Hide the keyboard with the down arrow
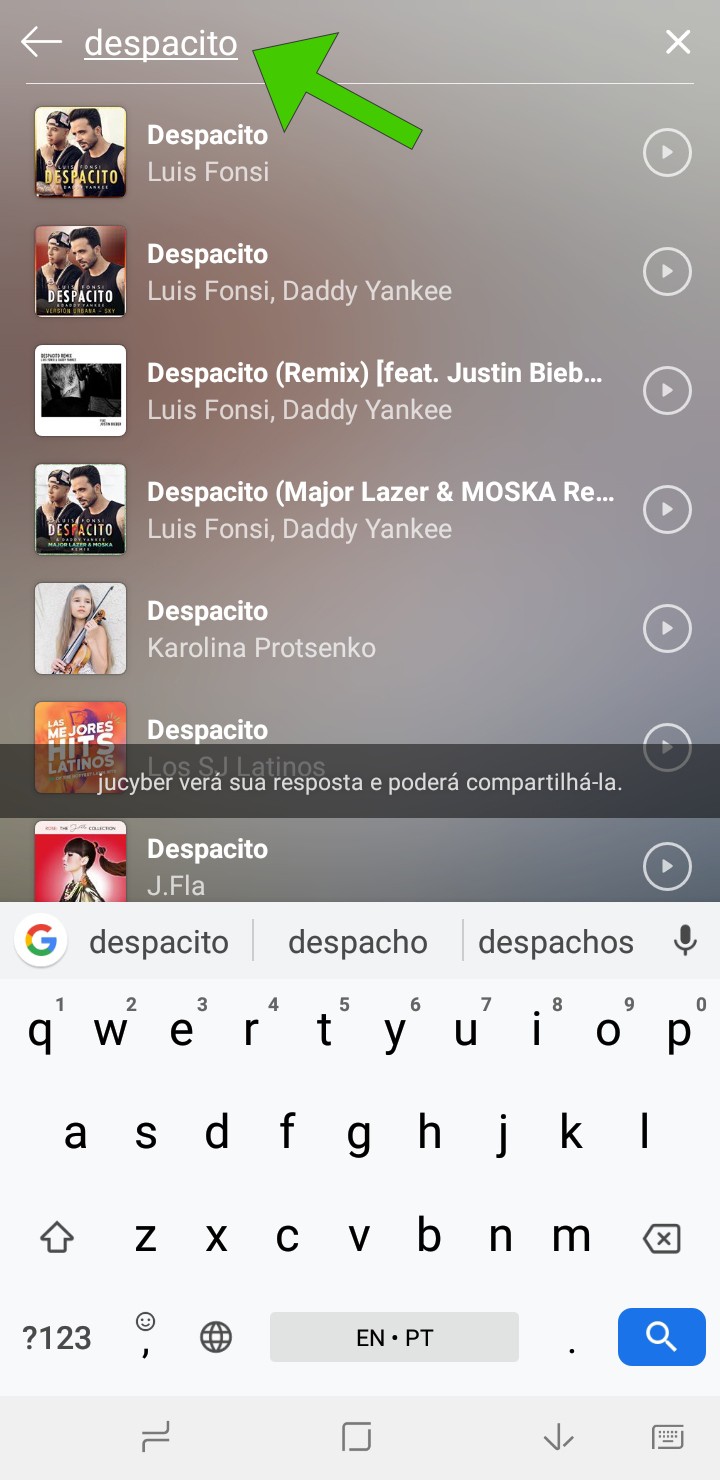720x1480 pixels. click(557, 1438)
